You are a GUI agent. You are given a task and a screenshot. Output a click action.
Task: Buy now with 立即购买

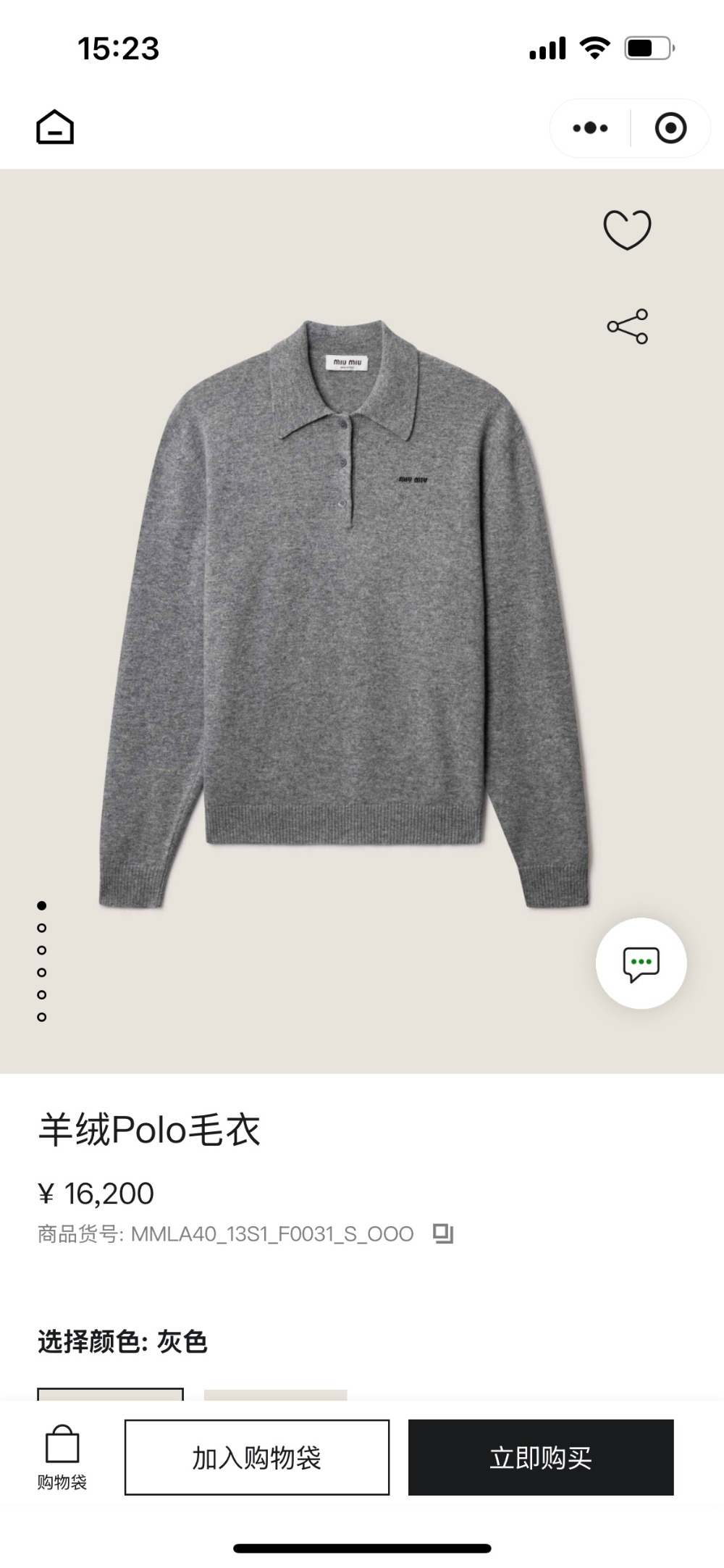point(541,1457)
